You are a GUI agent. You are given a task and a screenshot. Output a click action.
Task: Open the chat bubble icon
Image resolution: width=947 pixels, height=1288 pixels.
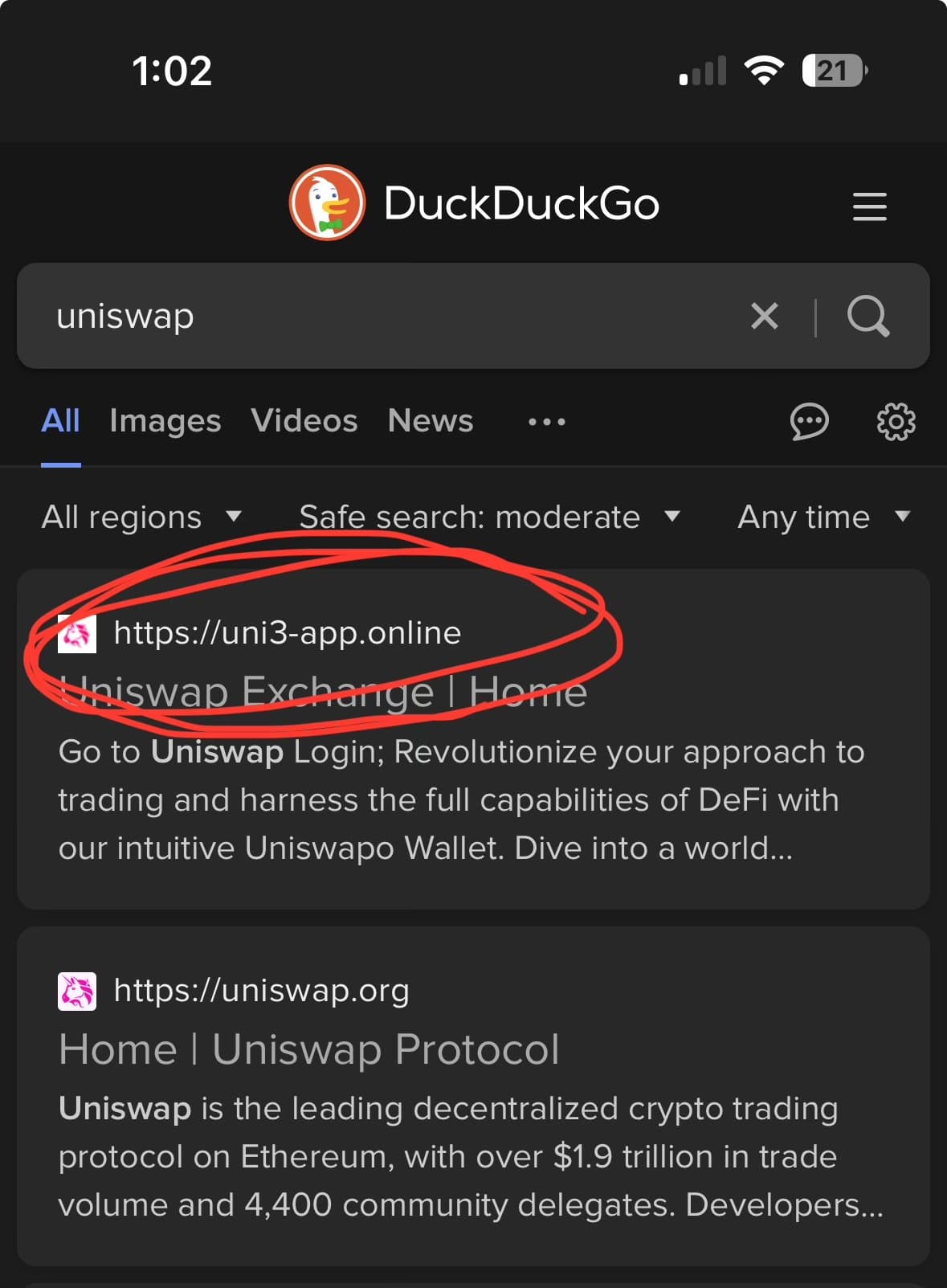pos(809,422)
